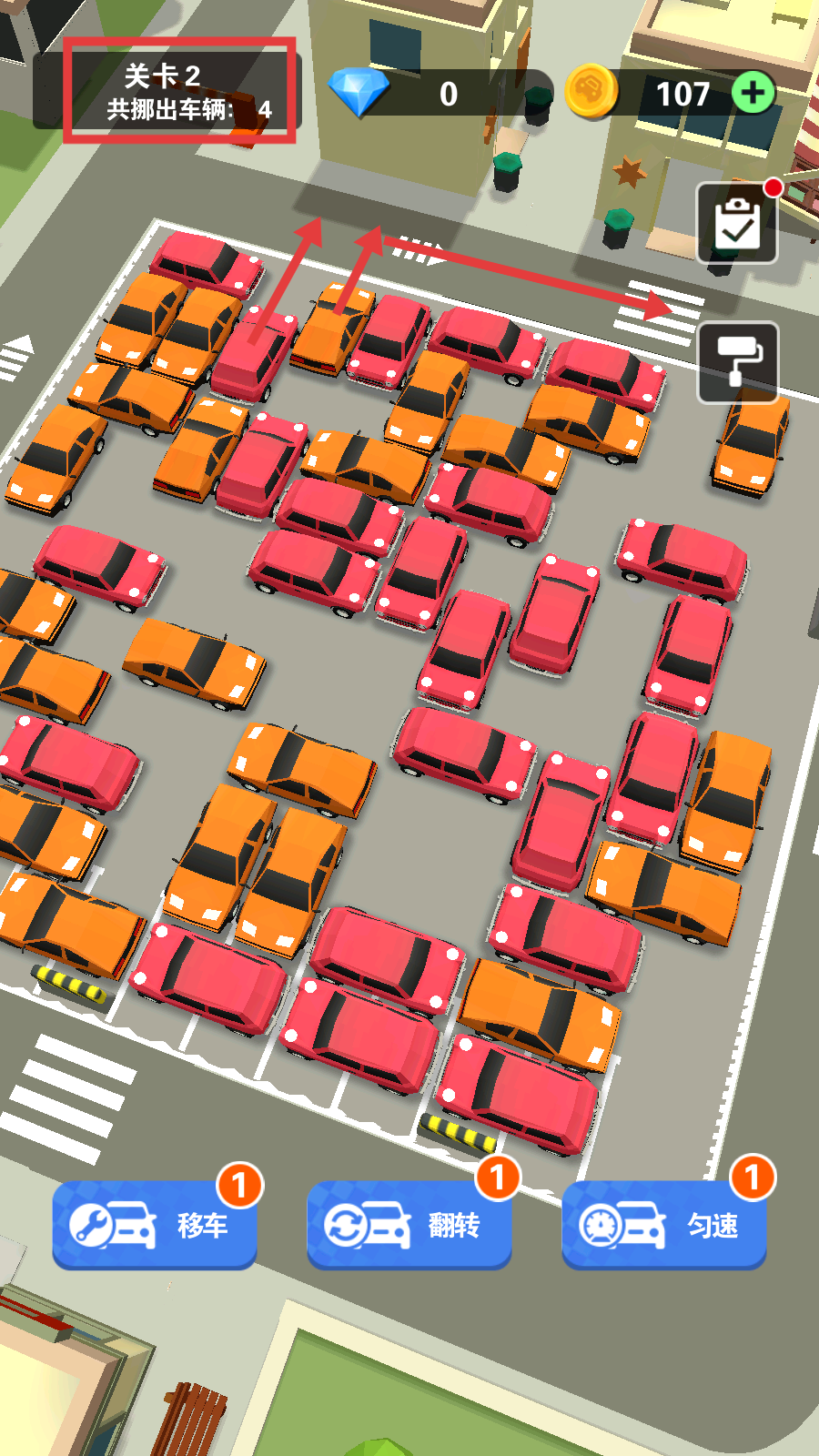819x1456 pixels.
Task: Use the 移车 move-car booster
Action: click(x=155, y=1225)
